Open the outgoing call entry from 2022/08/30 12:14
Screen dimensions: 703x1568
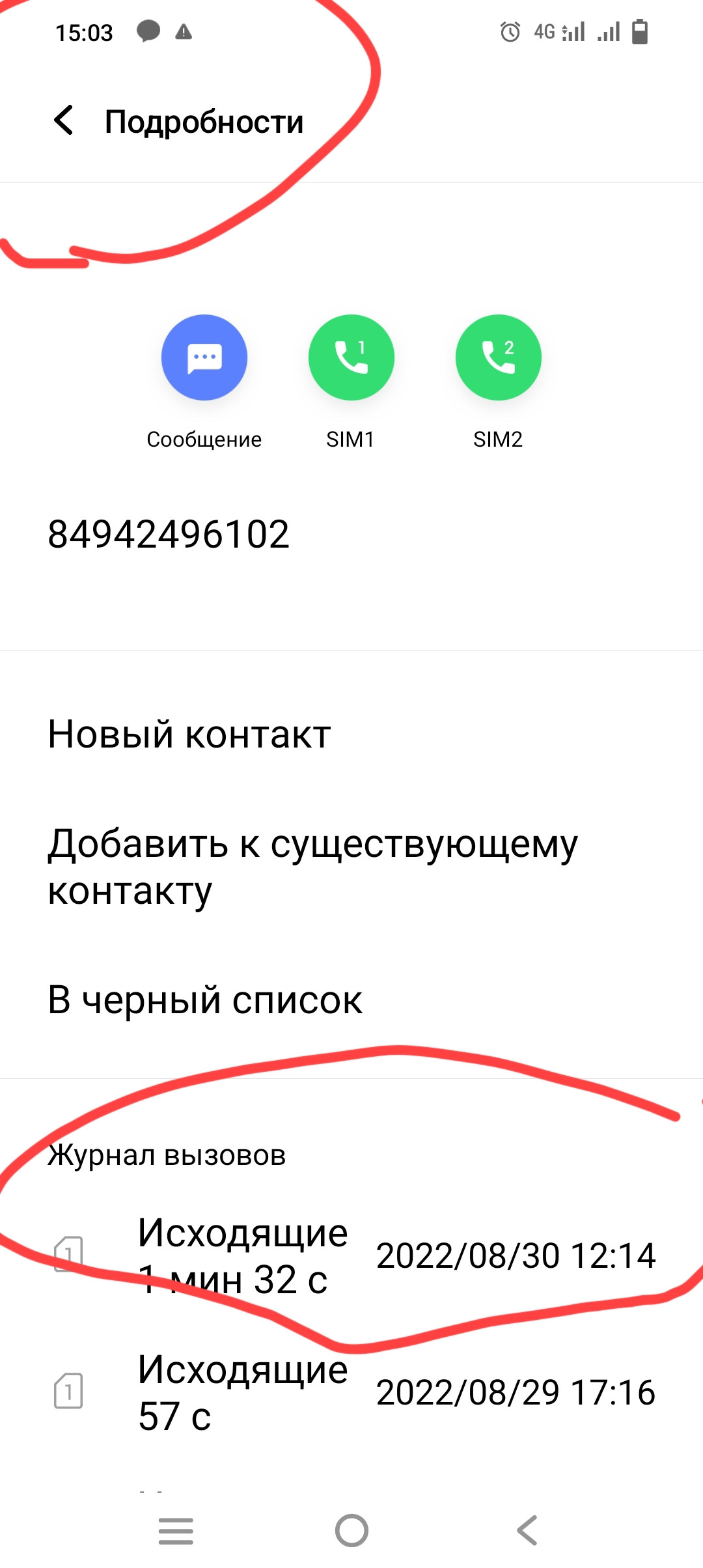(x=351, y=1256)
